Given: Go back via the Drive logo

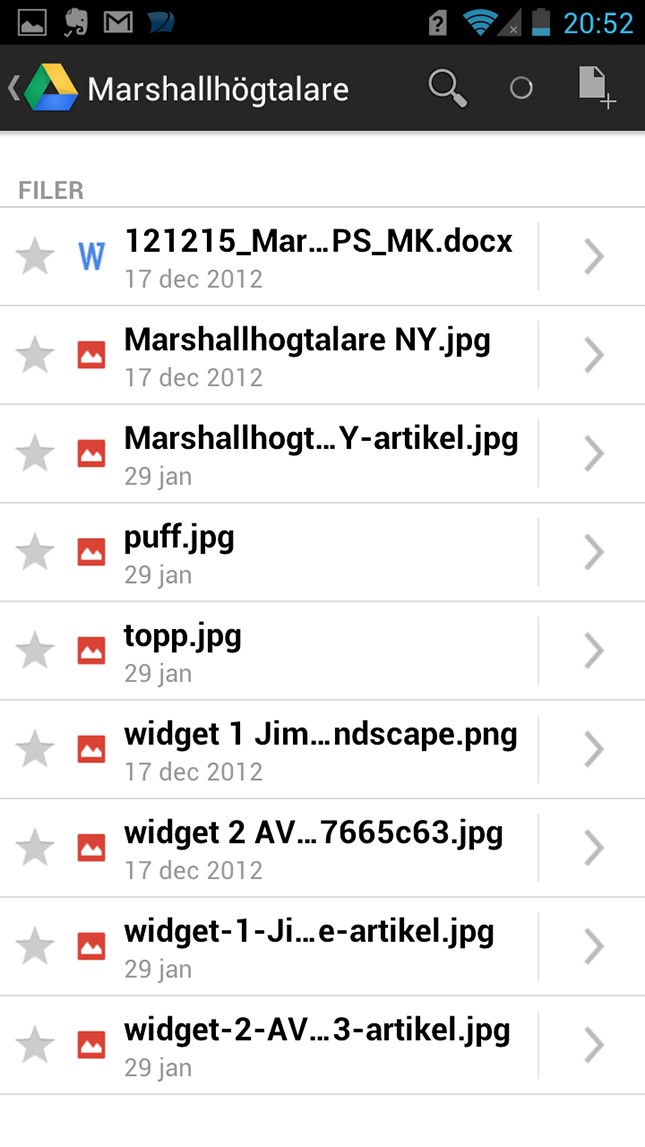Looking at the screenshot, I should (52, 88).
